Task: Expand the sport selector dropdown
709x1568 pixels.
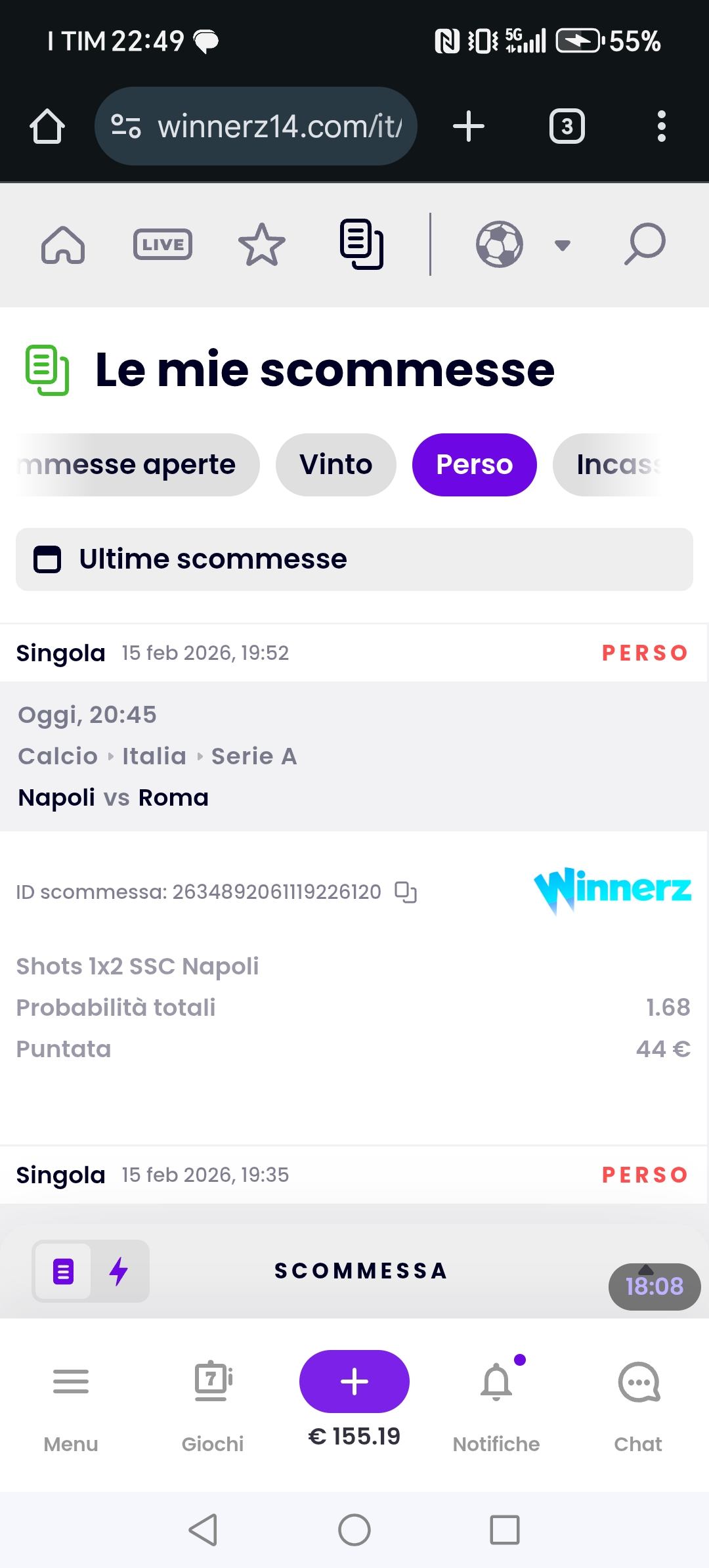Action: (x=562, y=246)
